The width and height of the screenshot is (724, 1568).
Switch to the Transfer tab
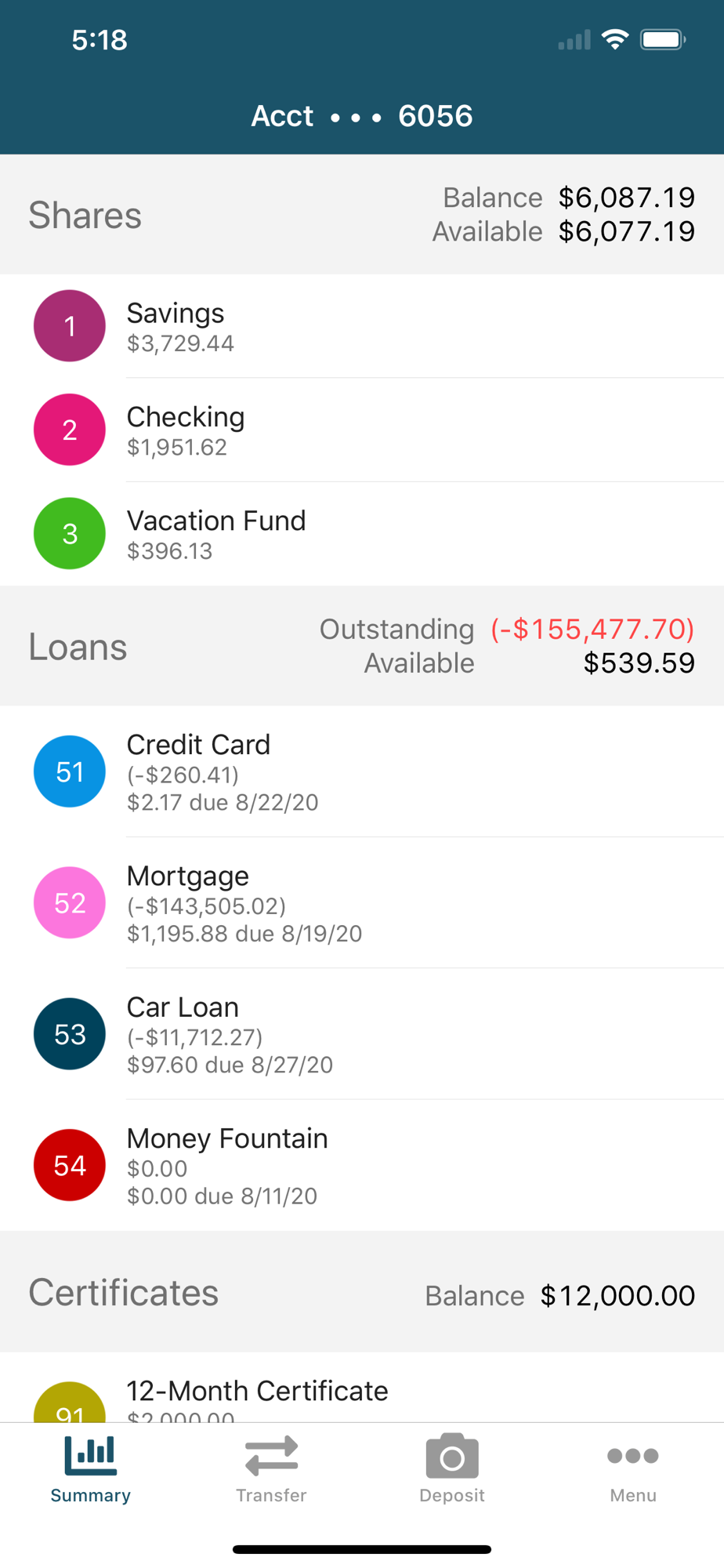271,1469
